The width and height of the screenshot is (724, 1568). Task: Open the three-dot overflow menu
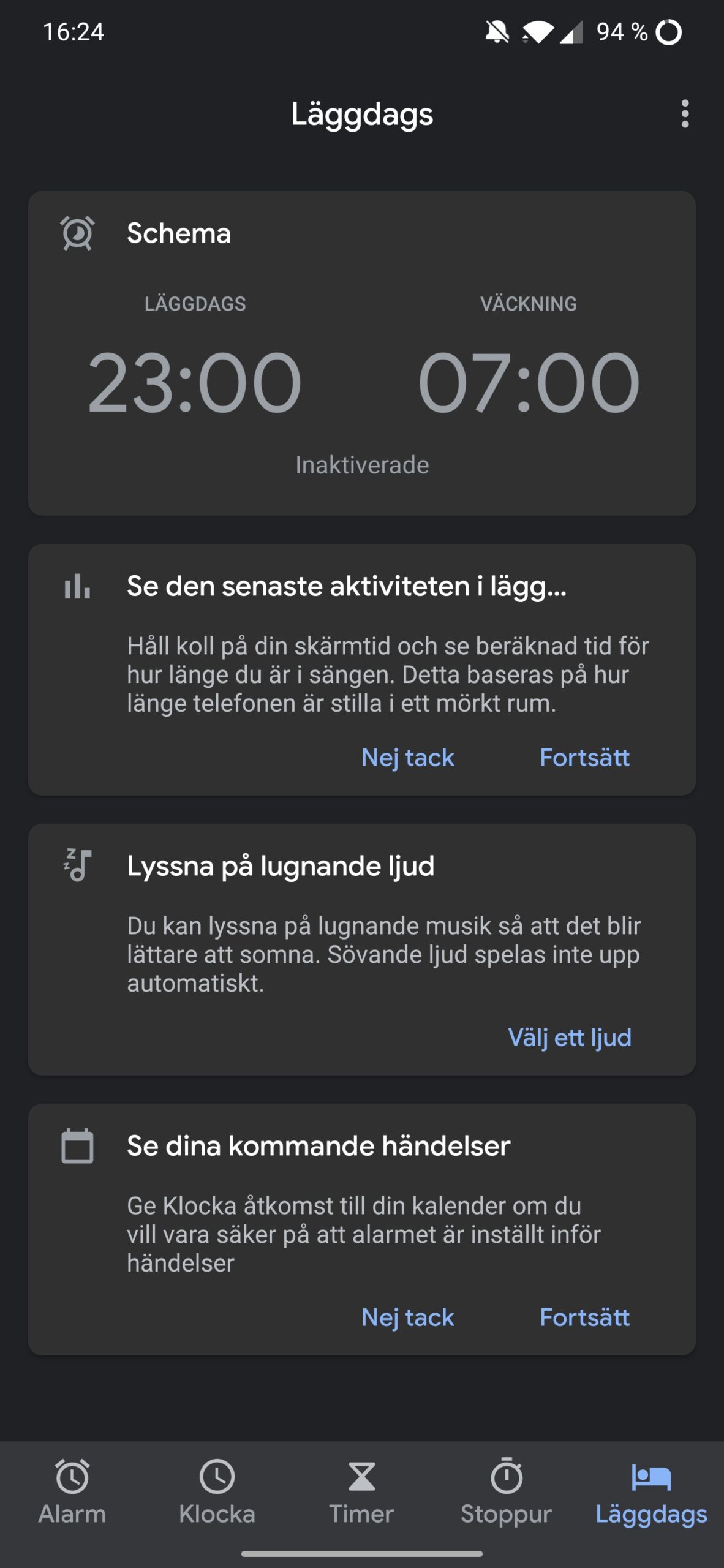[685, 114]
